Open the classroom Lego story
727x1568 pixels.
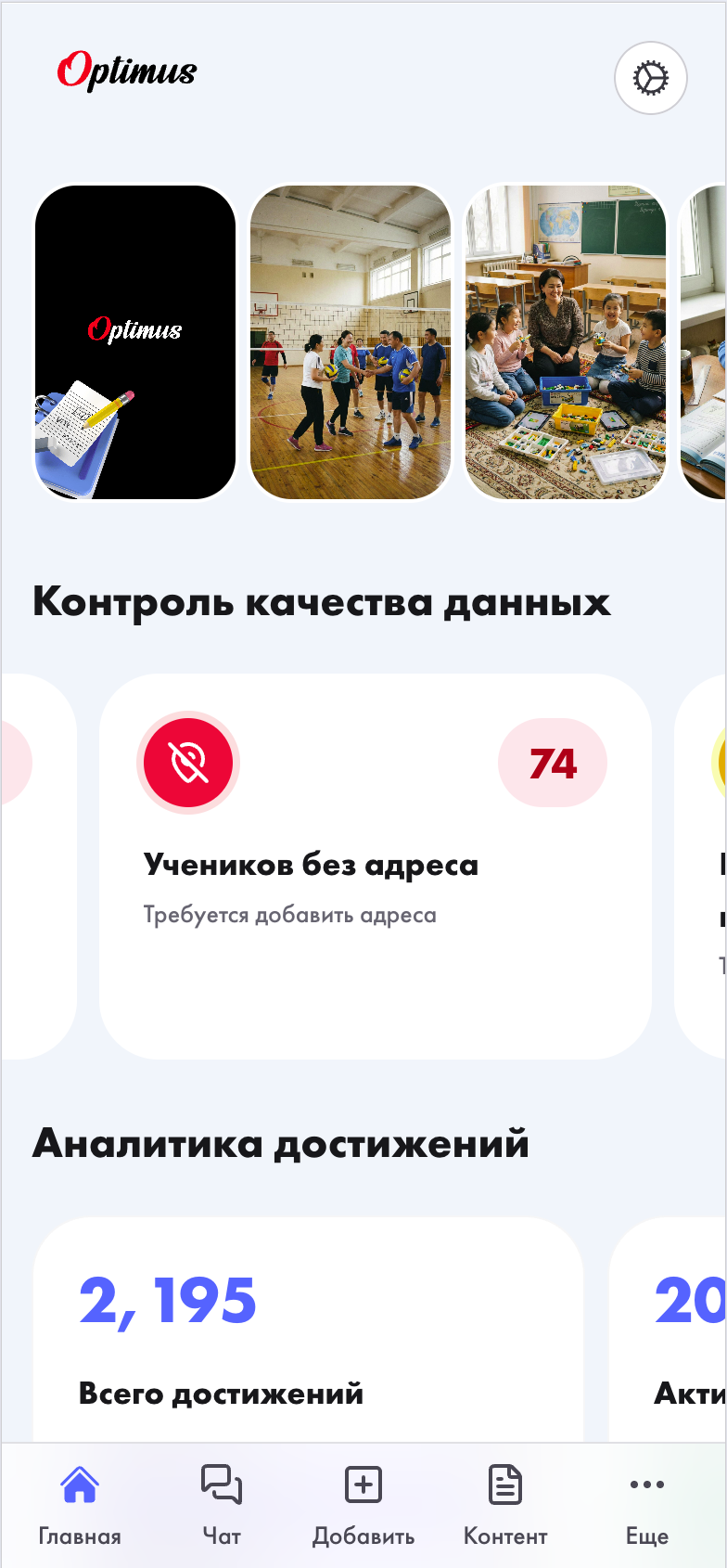[566, 342]
